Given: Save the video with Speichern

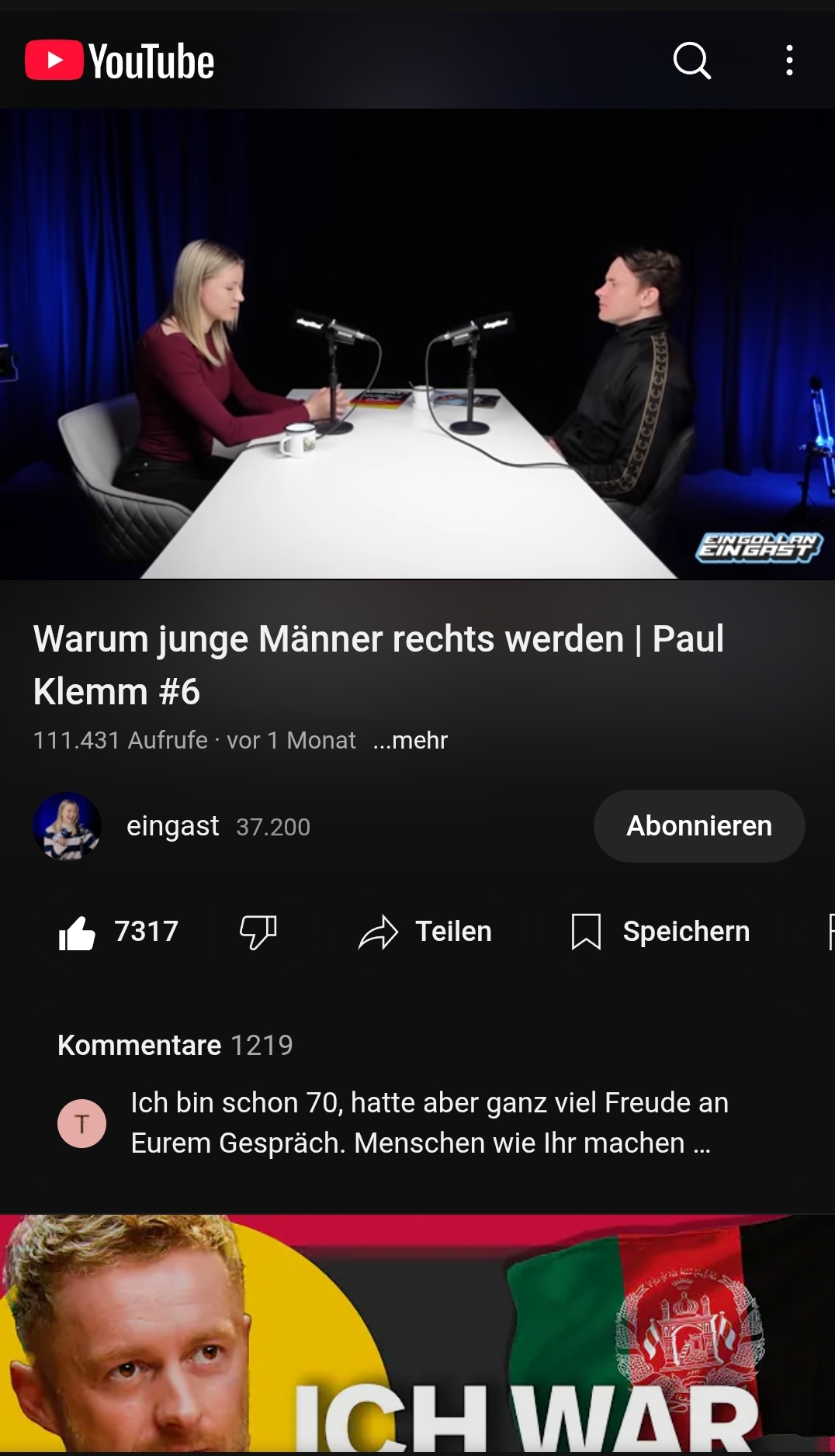Looking at the screenshot, I should (660, 932).
